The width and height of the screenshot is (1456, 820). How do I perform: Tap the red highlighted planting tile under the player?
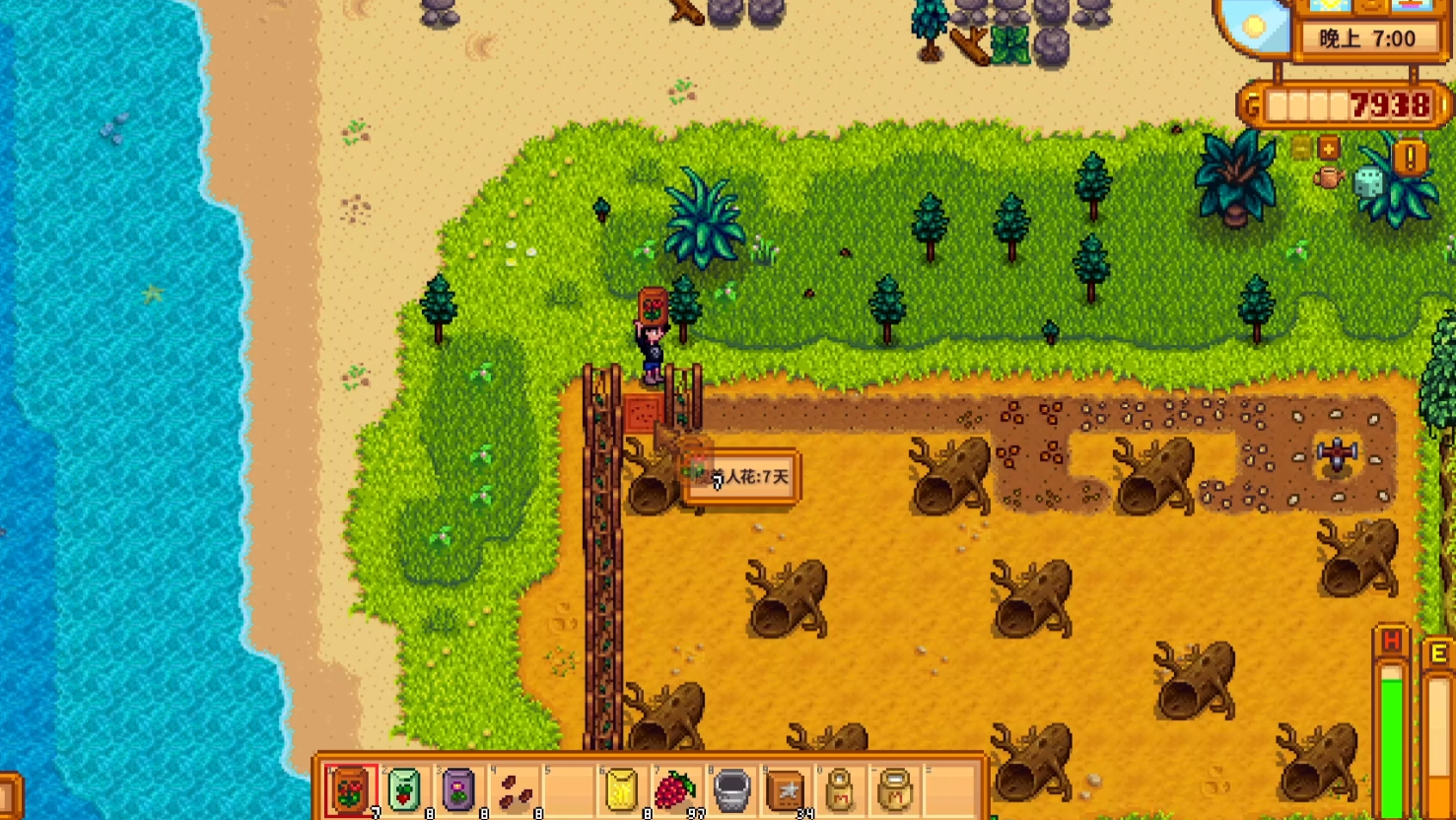642,414
